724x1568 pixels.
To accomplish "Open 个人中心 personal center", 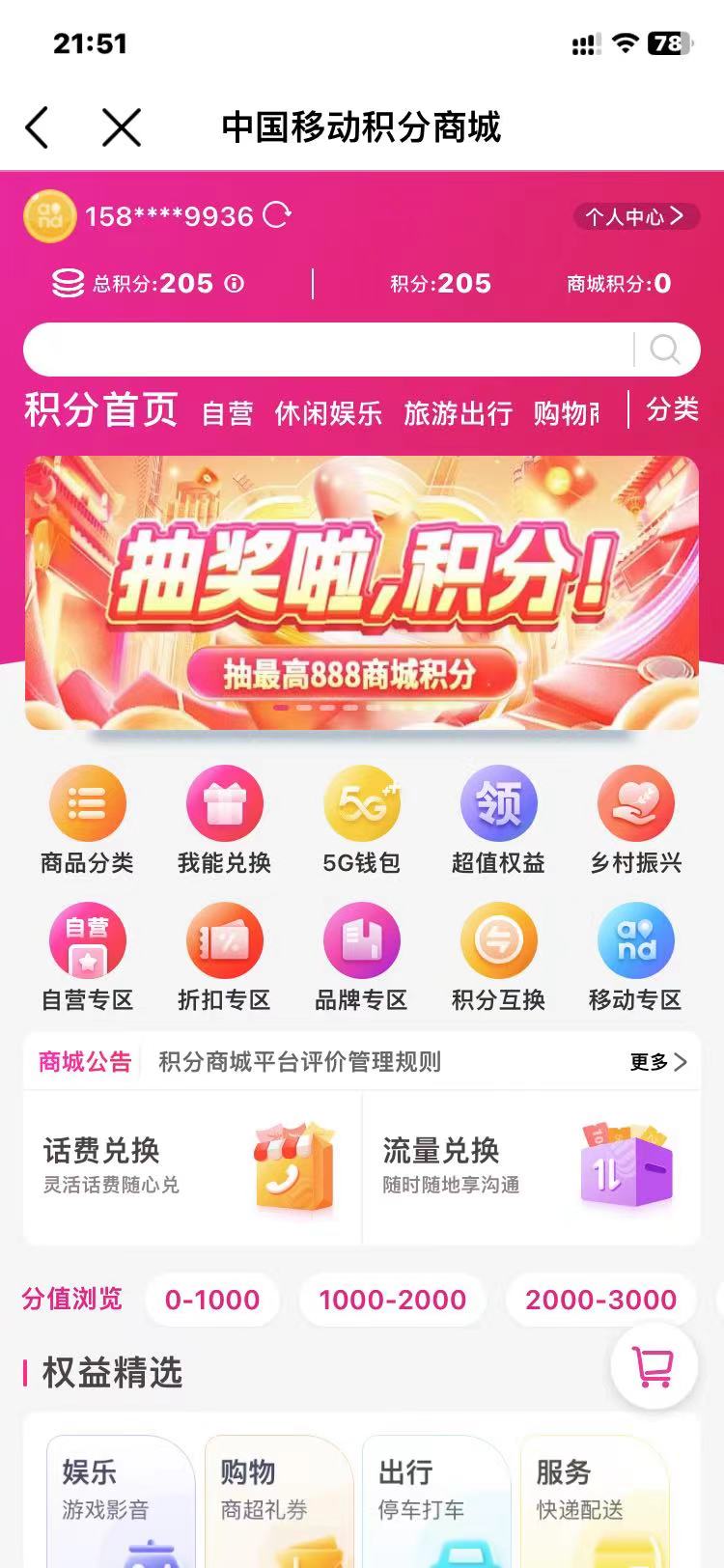I will click(x=635, y=216).
